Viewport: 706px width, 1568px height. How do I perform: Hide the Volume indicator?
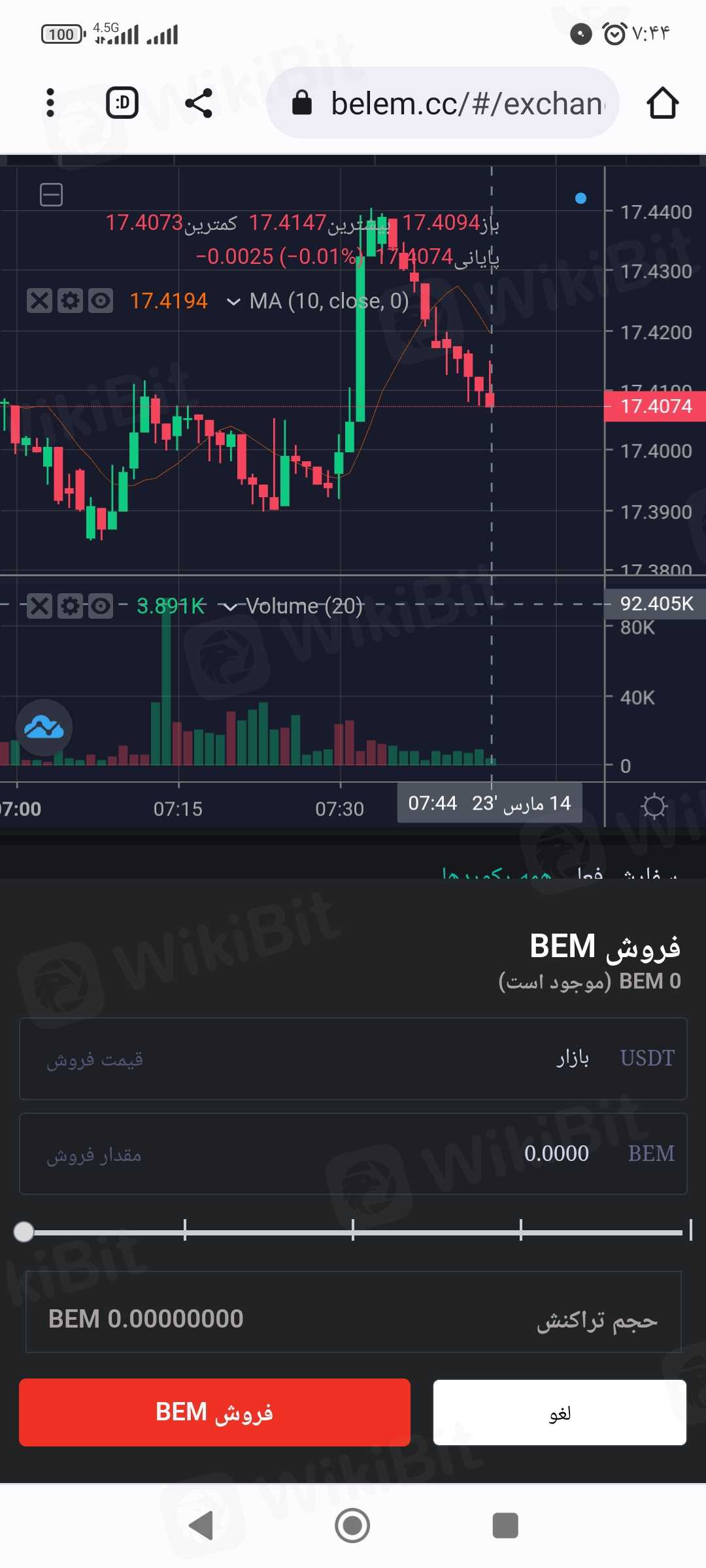[100, 606]
